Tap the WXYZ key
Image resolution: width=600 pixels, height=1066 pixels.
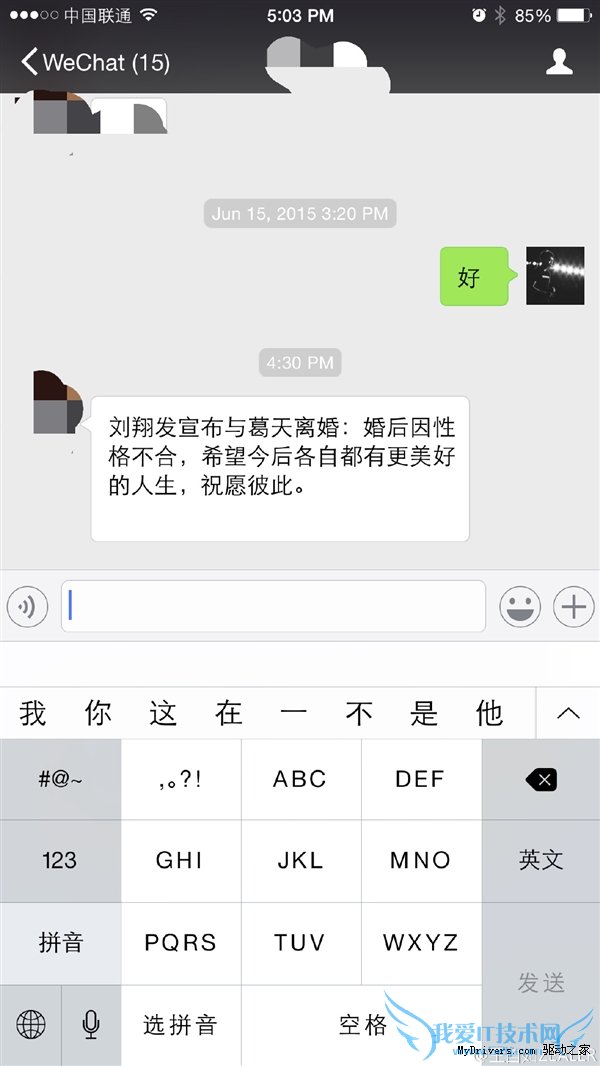[421, 943]
